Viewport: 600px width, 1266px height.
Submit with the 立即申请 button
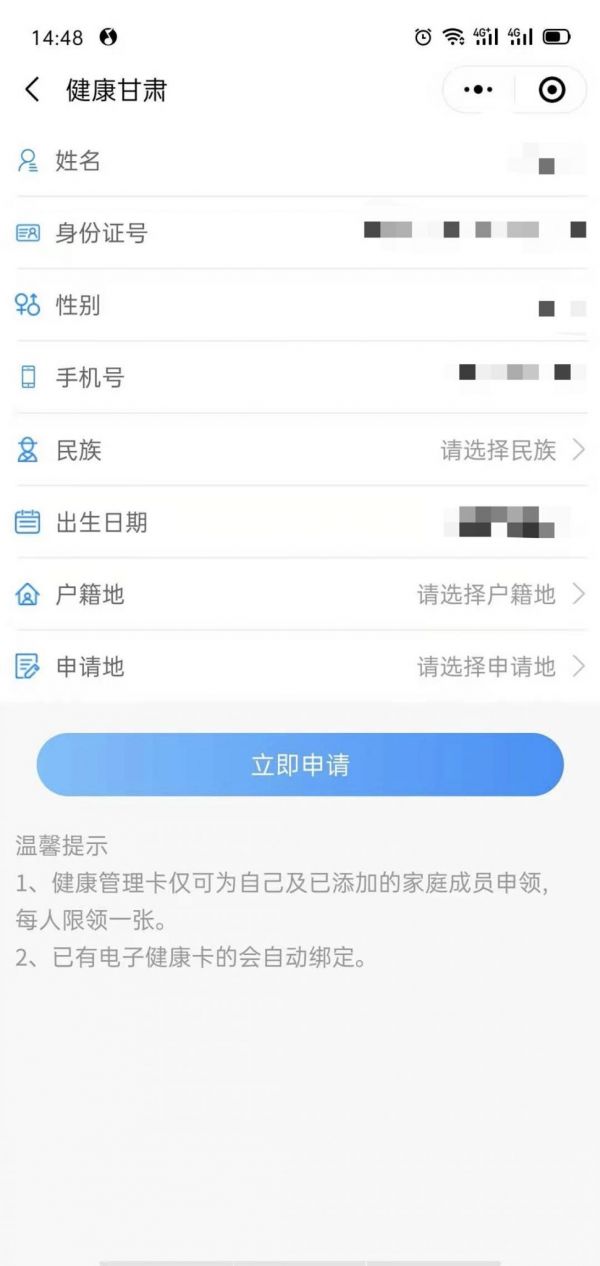point(300,765)
